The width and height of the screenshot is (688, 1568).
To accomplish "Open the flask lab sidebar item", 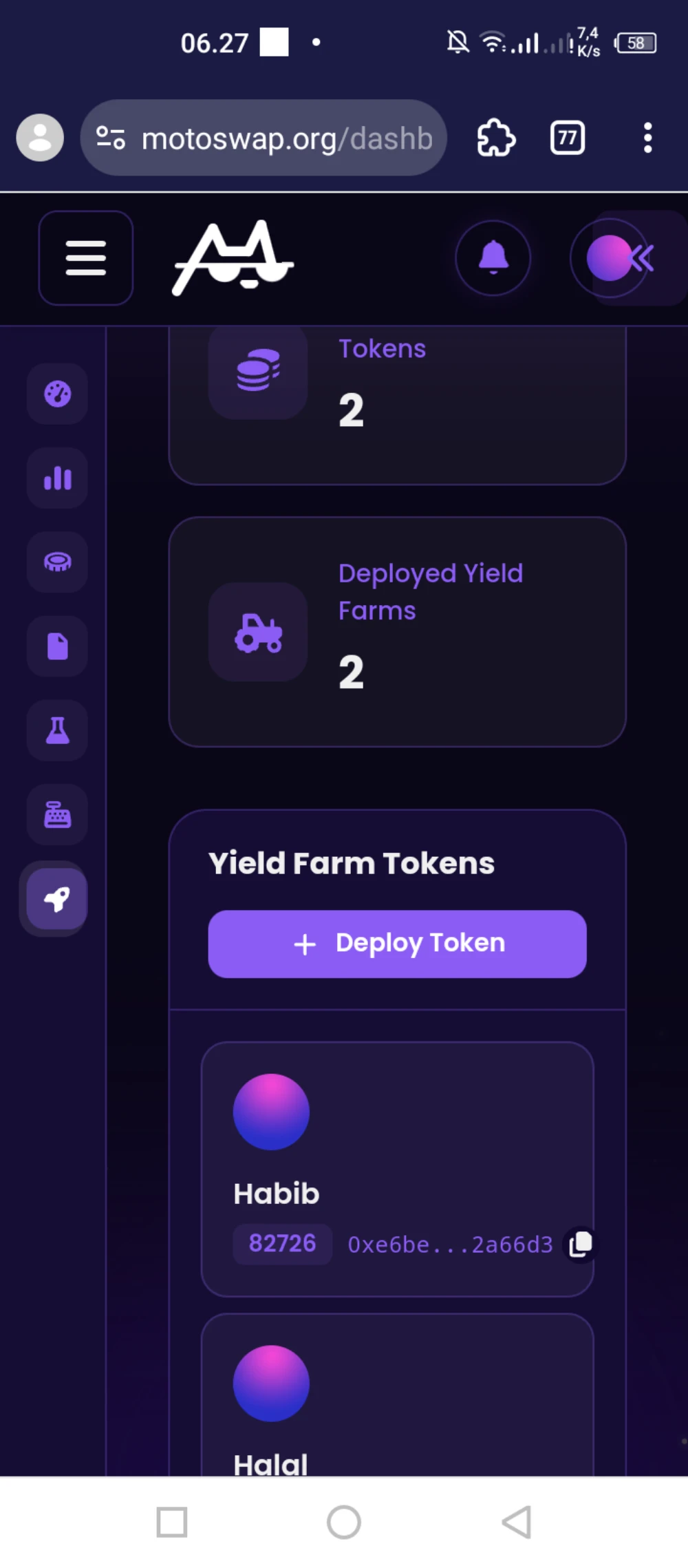I will coord(57,730).
